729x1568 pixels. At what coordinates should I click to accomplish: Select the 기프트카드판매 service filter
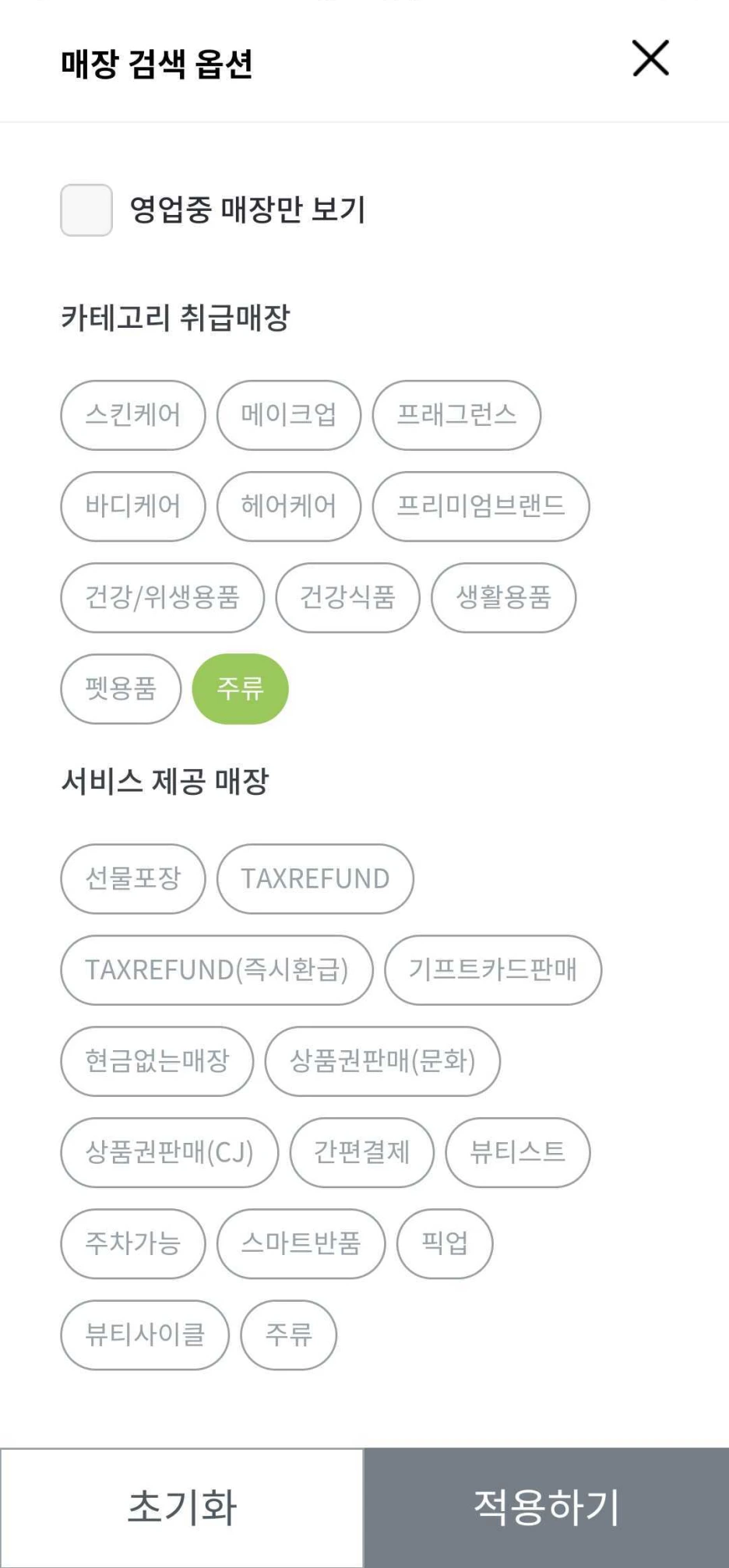coord(493,969)
